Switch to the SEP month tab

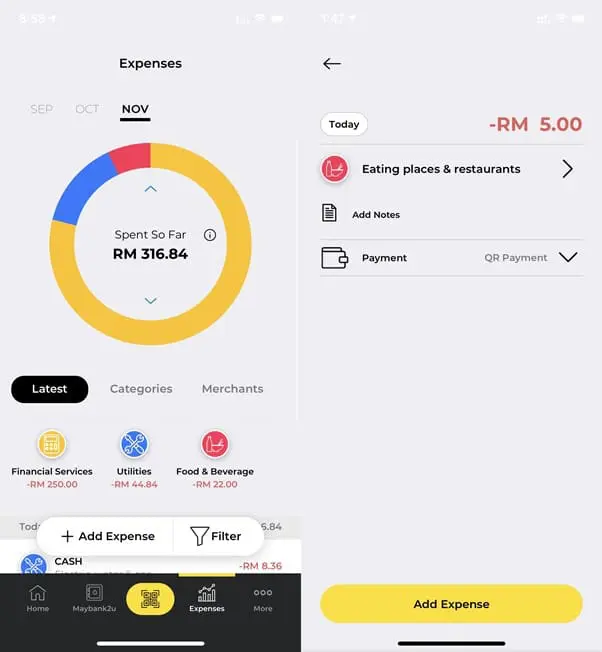click(x=41, y=109)
